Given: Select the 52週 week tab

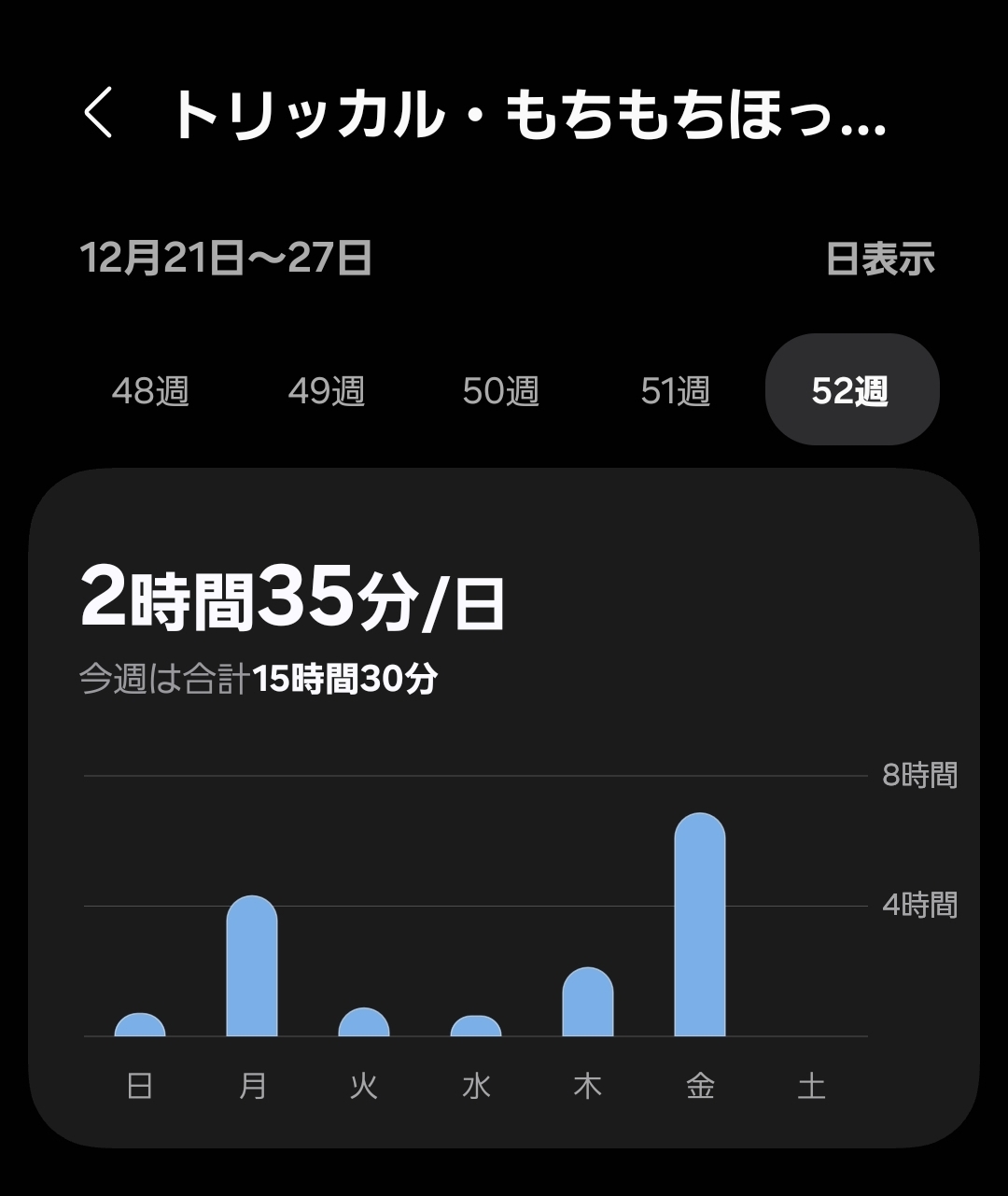Looking at the screenshot, I should point(850,390).
